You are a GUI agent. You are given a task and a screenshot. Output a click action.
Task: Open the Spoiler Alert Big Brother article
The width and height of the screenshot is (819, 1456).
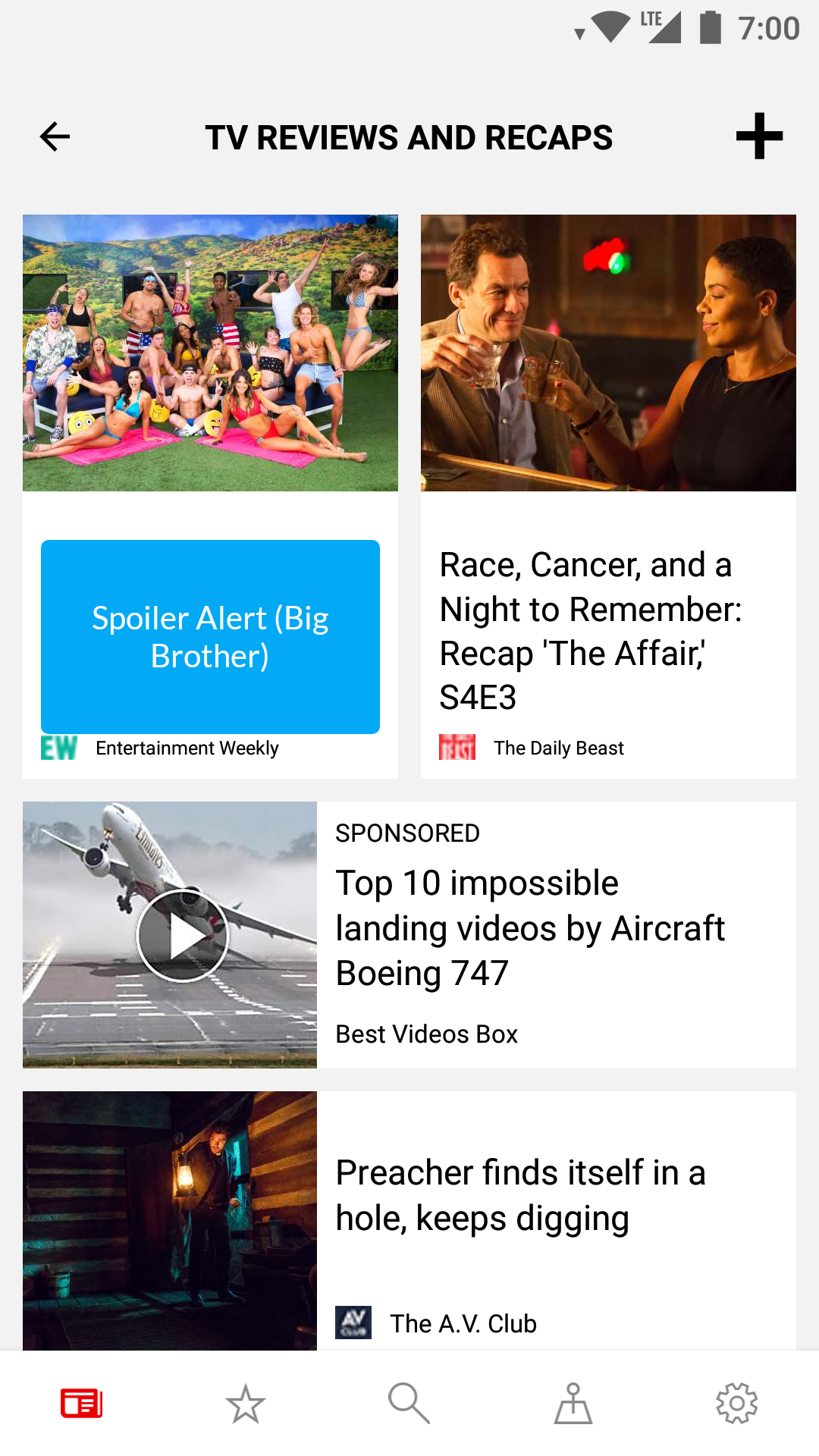pyautogui.click(x=210, y=637)
